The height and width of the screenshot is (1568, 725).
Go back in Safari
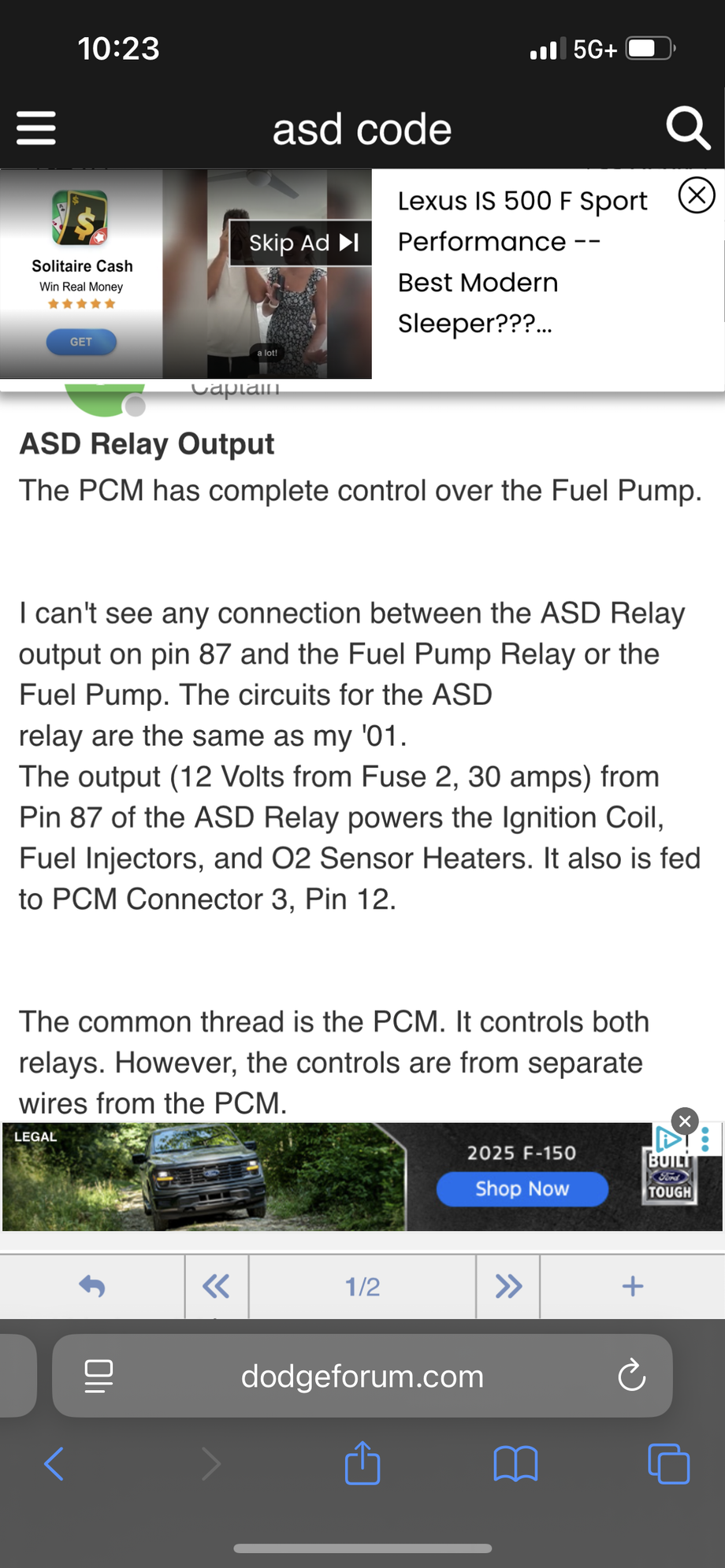point(54,1464)
